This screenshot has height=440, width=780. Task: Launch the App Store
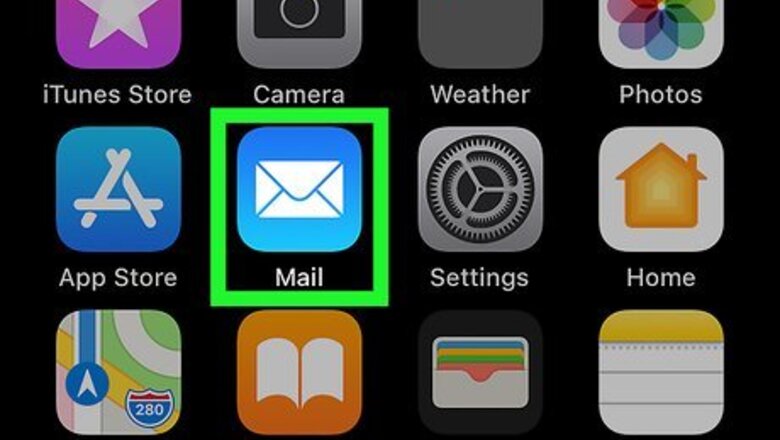pyautogui.click(x=118, y=190)
